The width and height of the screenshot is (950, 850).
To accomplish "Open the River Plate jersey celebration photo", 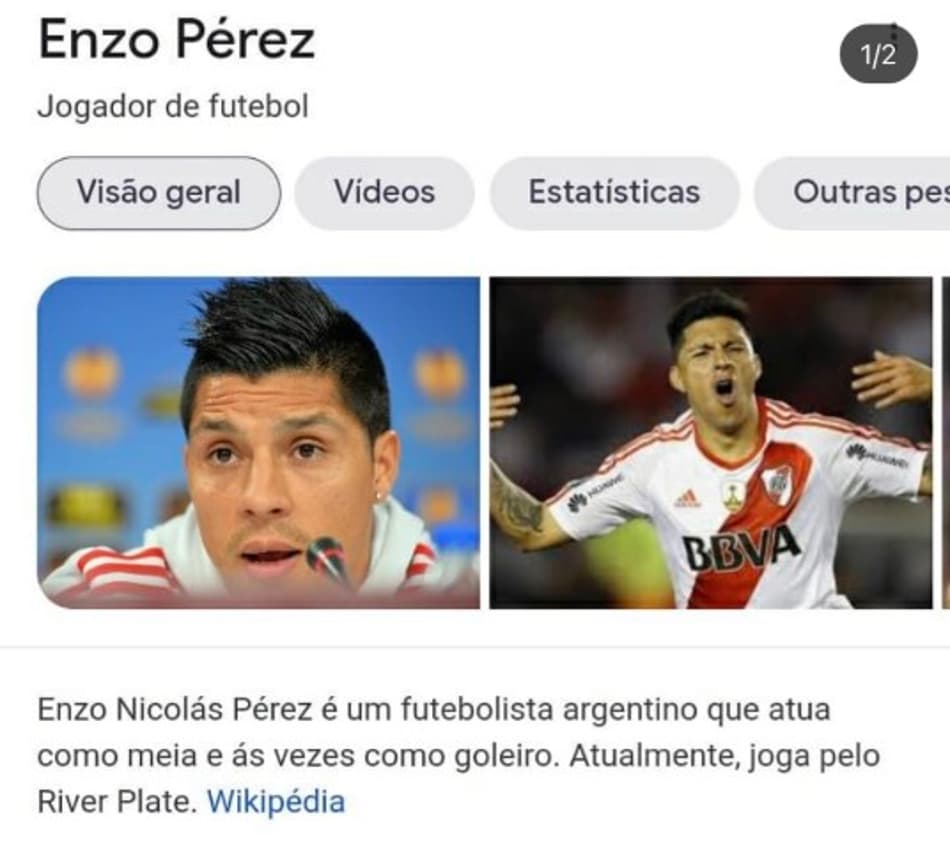I will (710, 442).
